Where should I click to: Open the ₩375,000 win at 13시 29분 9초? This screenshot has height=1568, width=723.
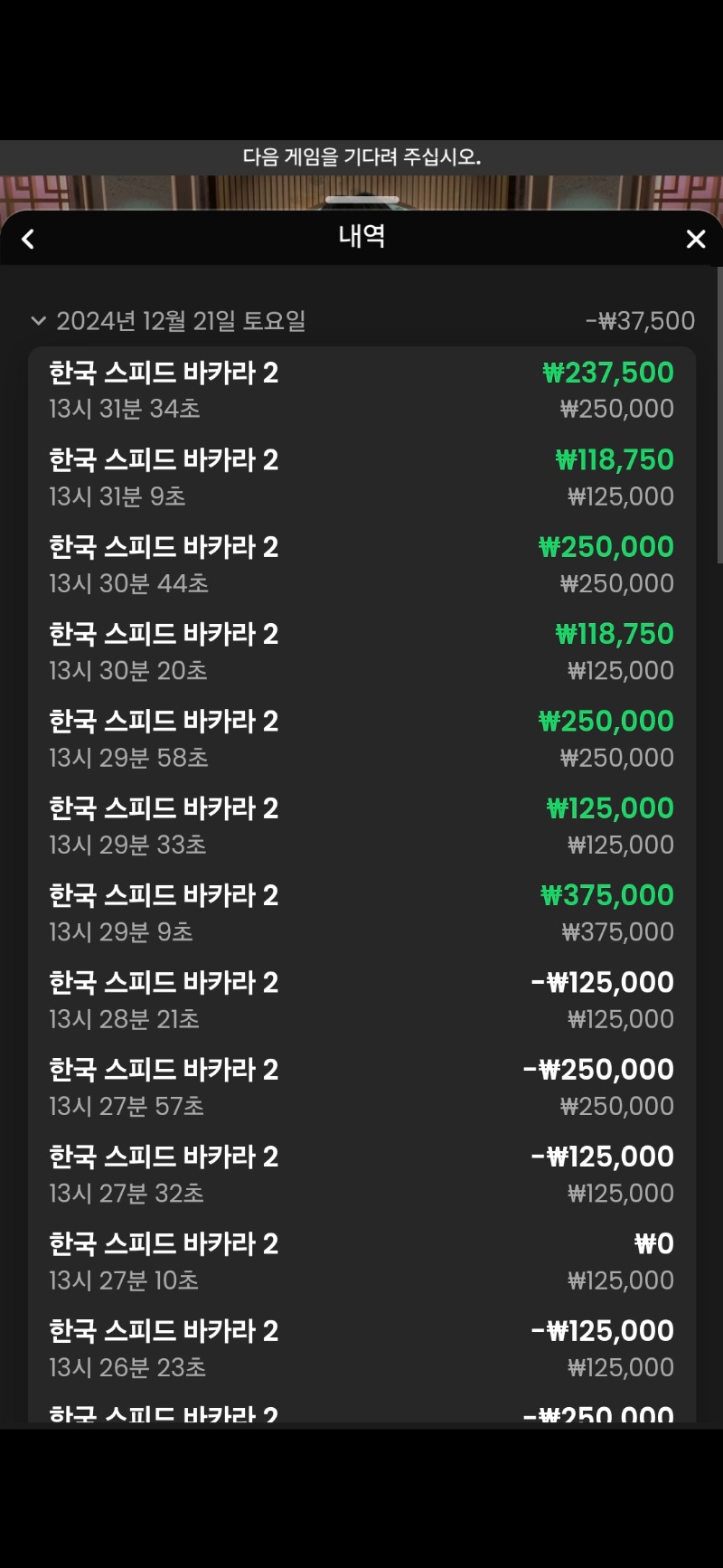coord(361,913)
